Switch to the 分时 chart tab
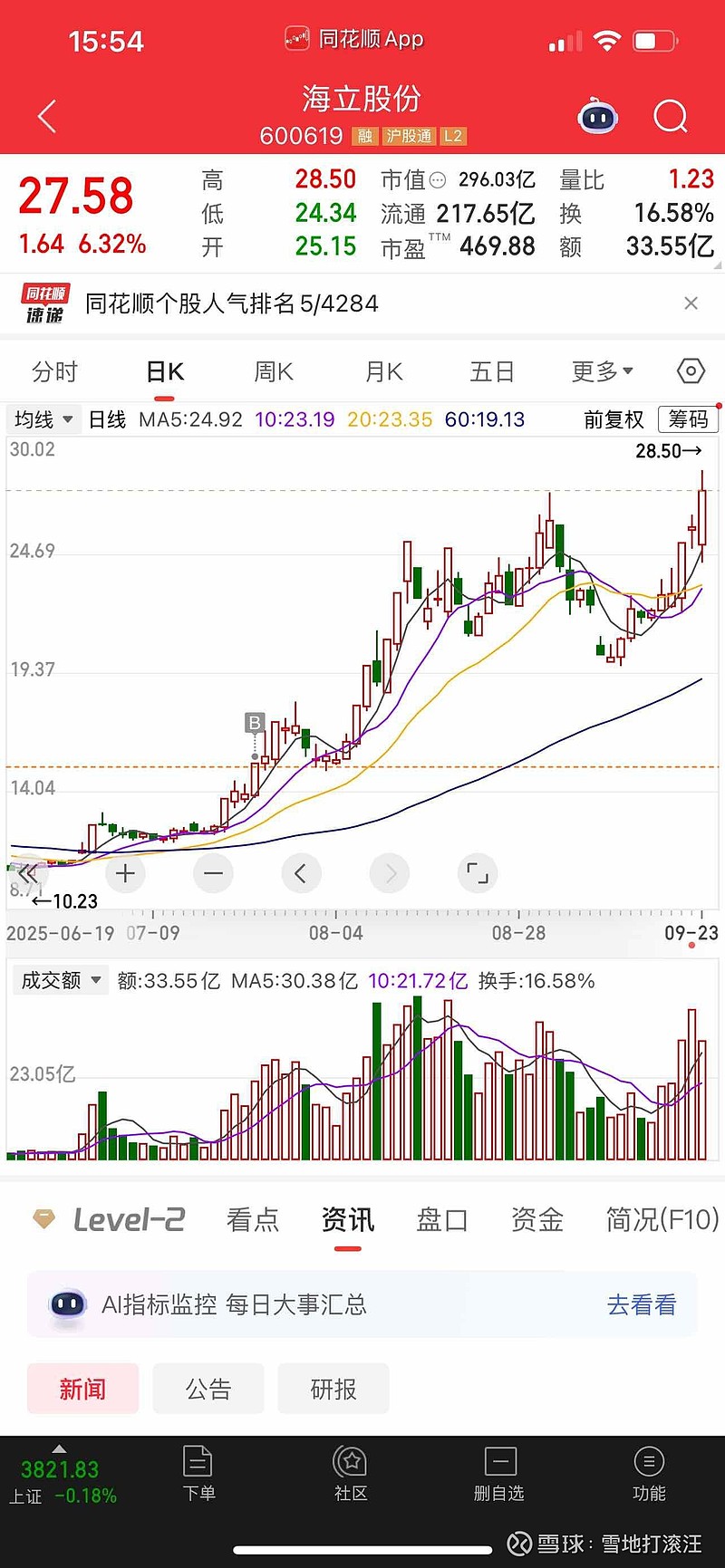The height and width of the screenshot is (1568, 725). click(54, 371)
